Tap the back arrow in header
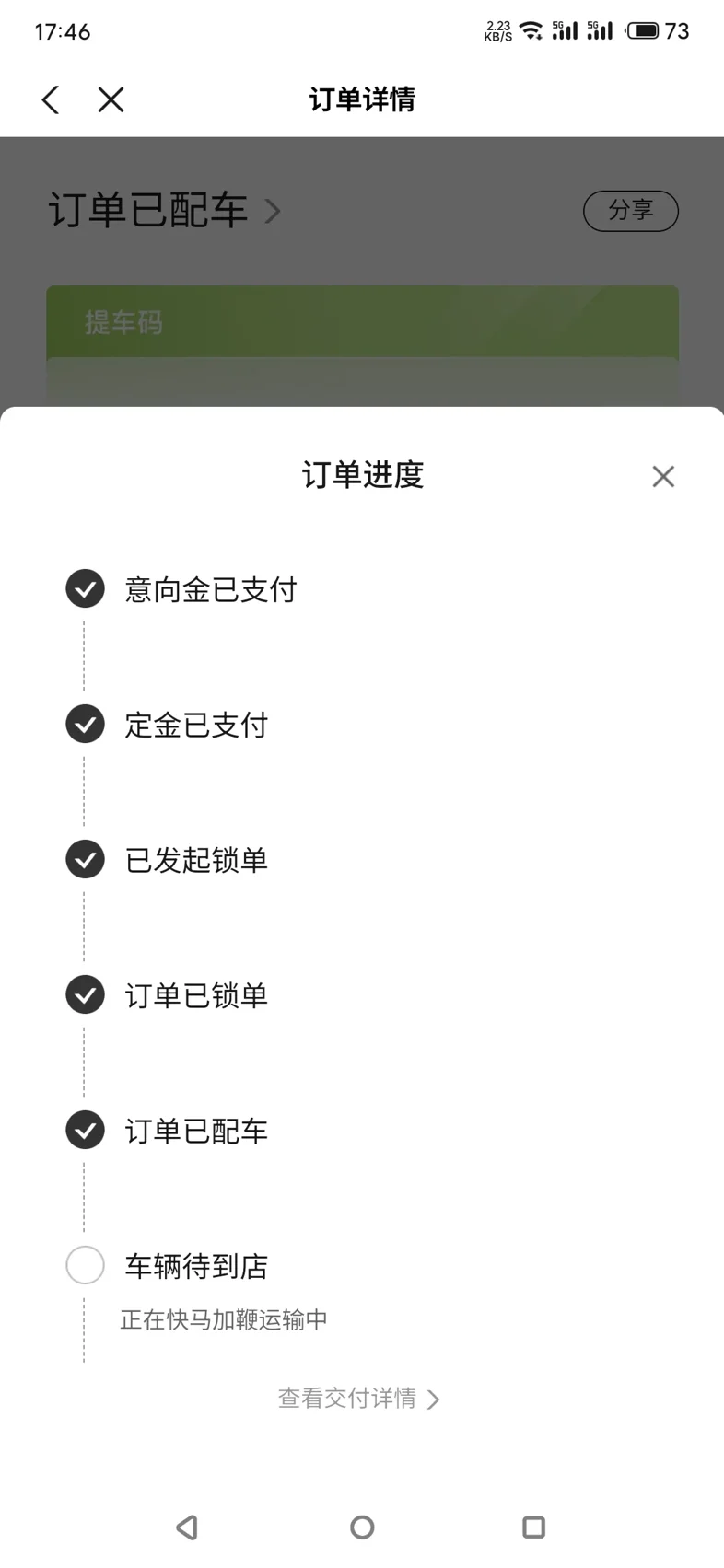Image resolution: width=724 pixels, height=1568 pixels. click(x=51, y=99)
